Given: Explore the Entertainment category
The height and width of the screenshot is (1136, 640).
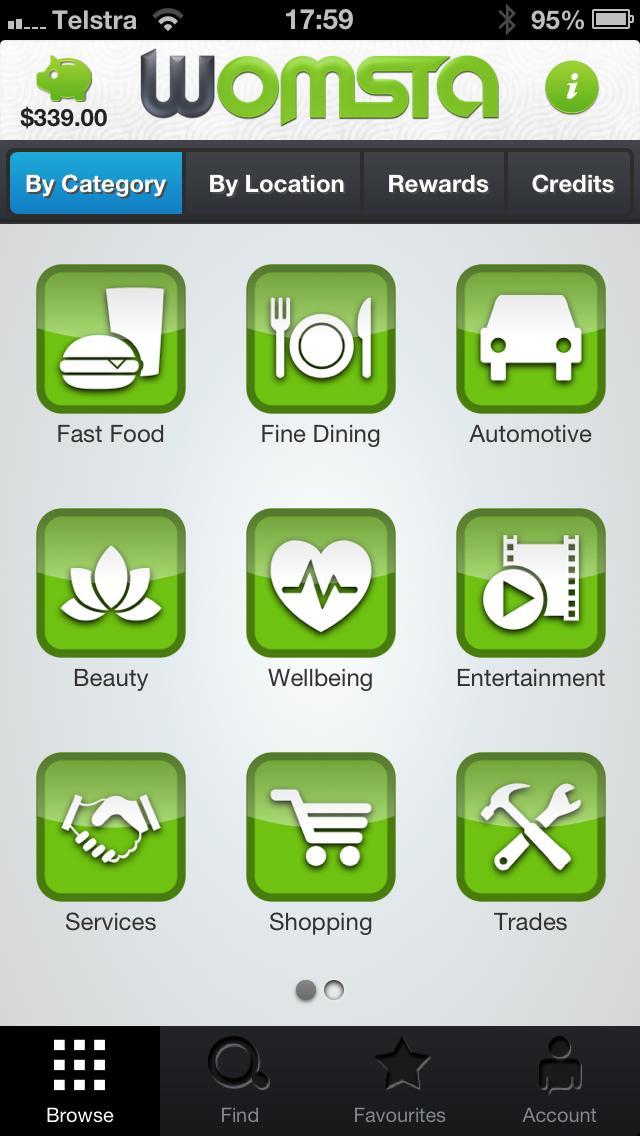Looking at the screenshot, I should 531,583.
